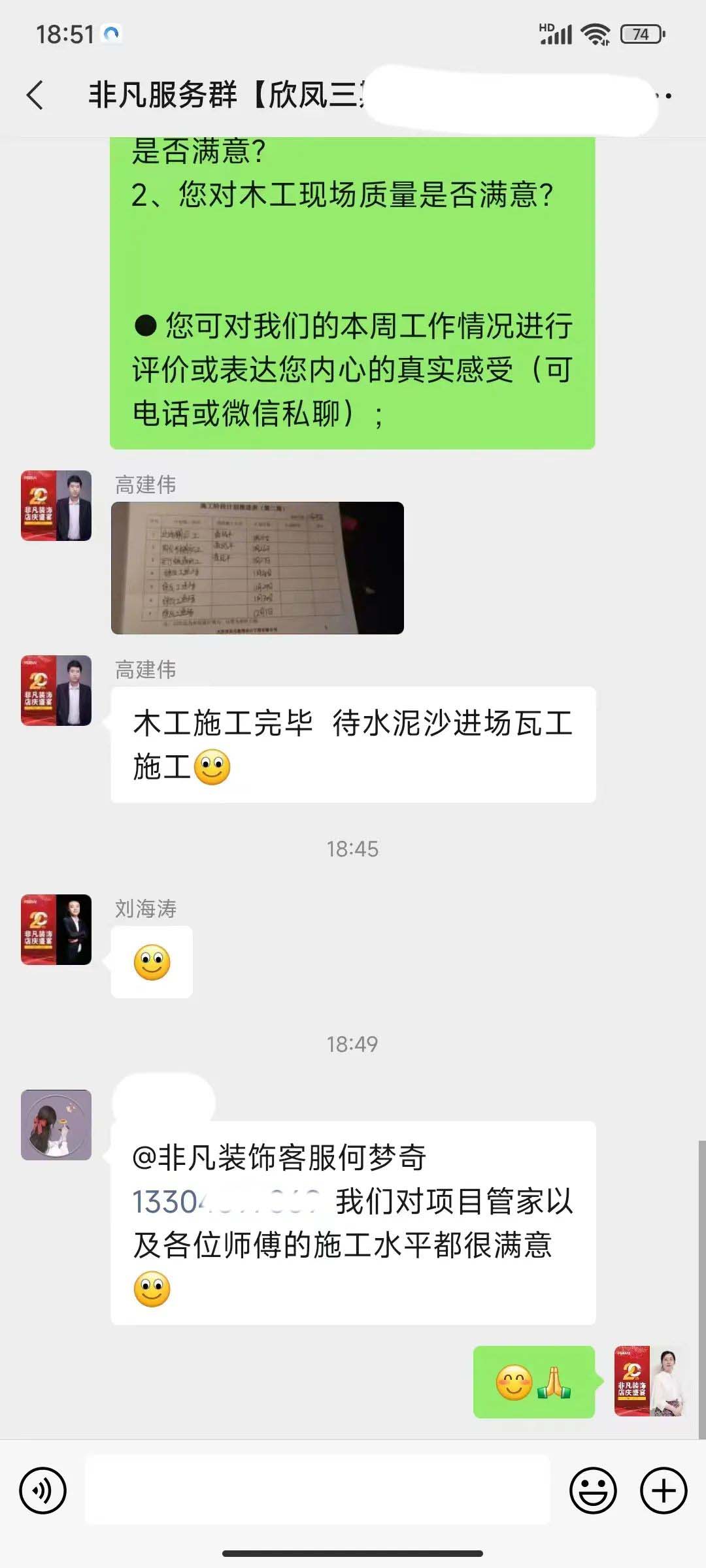Open the girl avatar with red bow

tap(56, 1124)
